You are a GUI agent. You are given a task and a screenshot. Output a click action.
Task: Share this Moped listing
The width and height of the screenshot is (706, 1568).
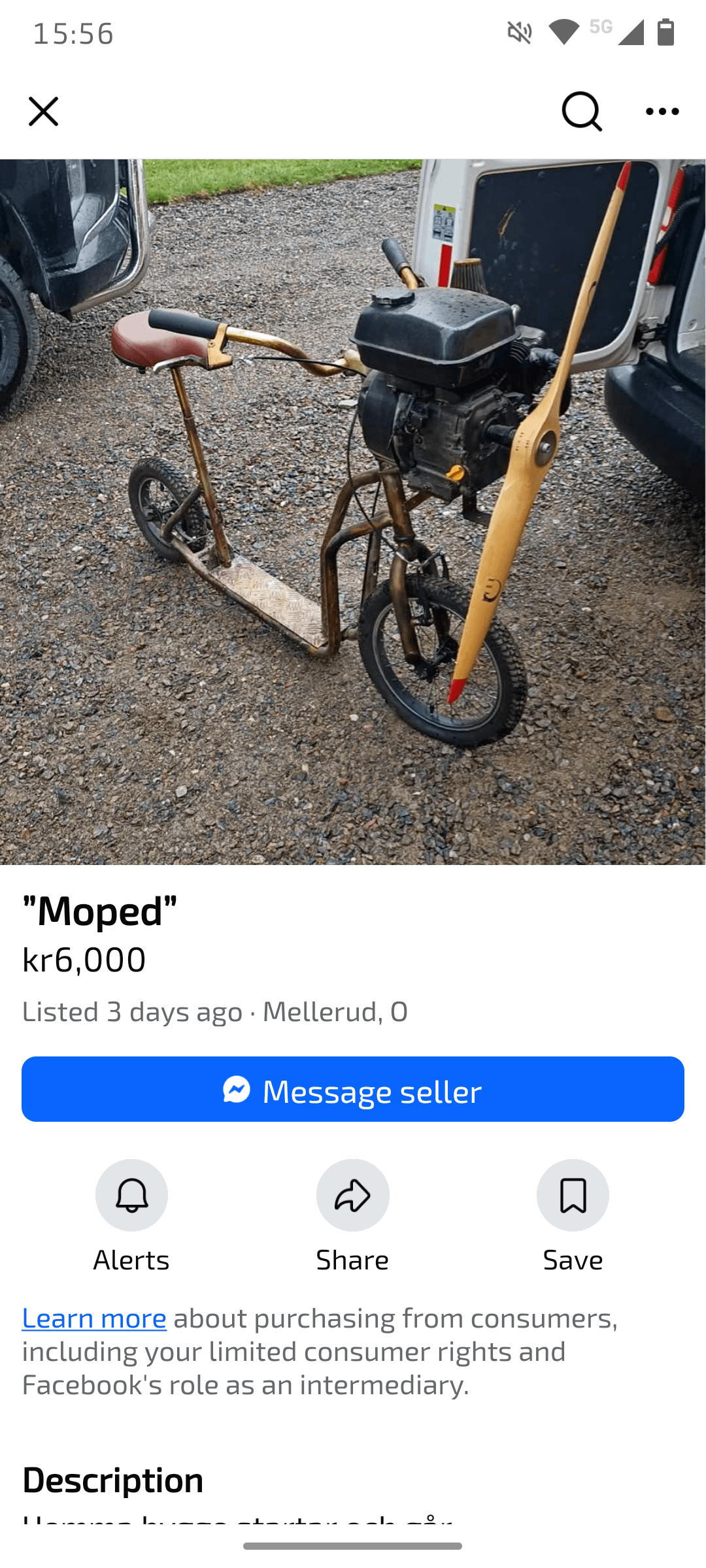coord(352,1195)
